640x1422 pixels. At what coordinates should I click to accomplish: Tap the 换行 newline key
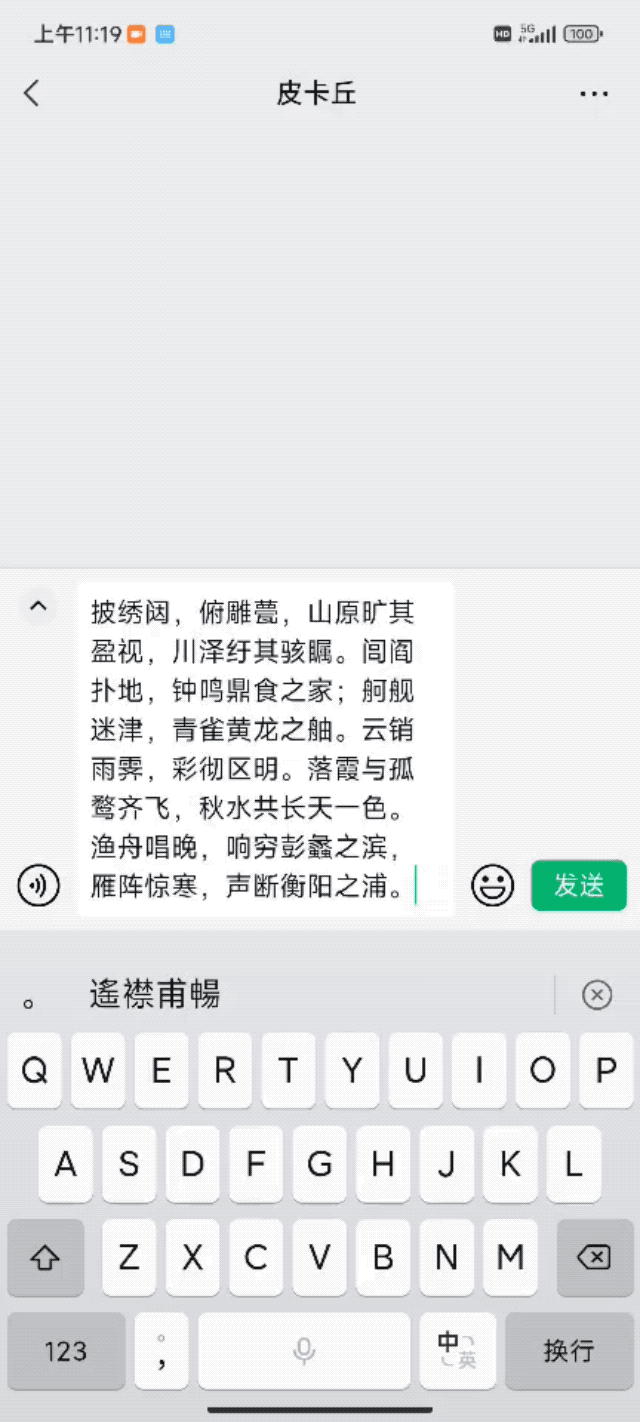(x=569, y=1351)
